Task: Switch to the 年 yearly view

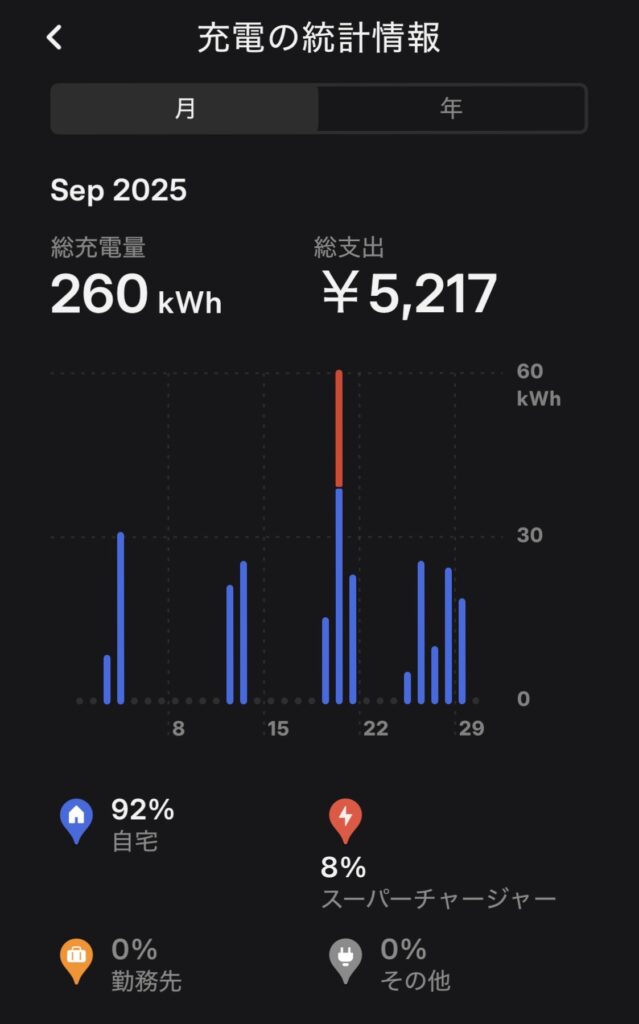Action: click(x=451, y=108)
